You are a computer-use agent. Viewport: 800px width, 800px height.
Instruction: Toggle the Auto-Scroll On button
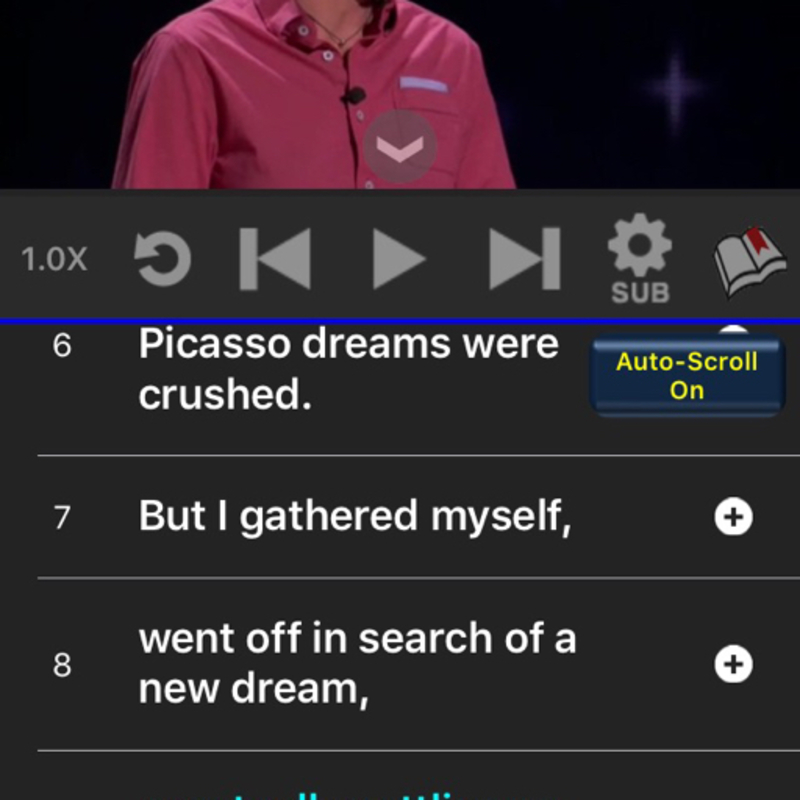point(686,376)
